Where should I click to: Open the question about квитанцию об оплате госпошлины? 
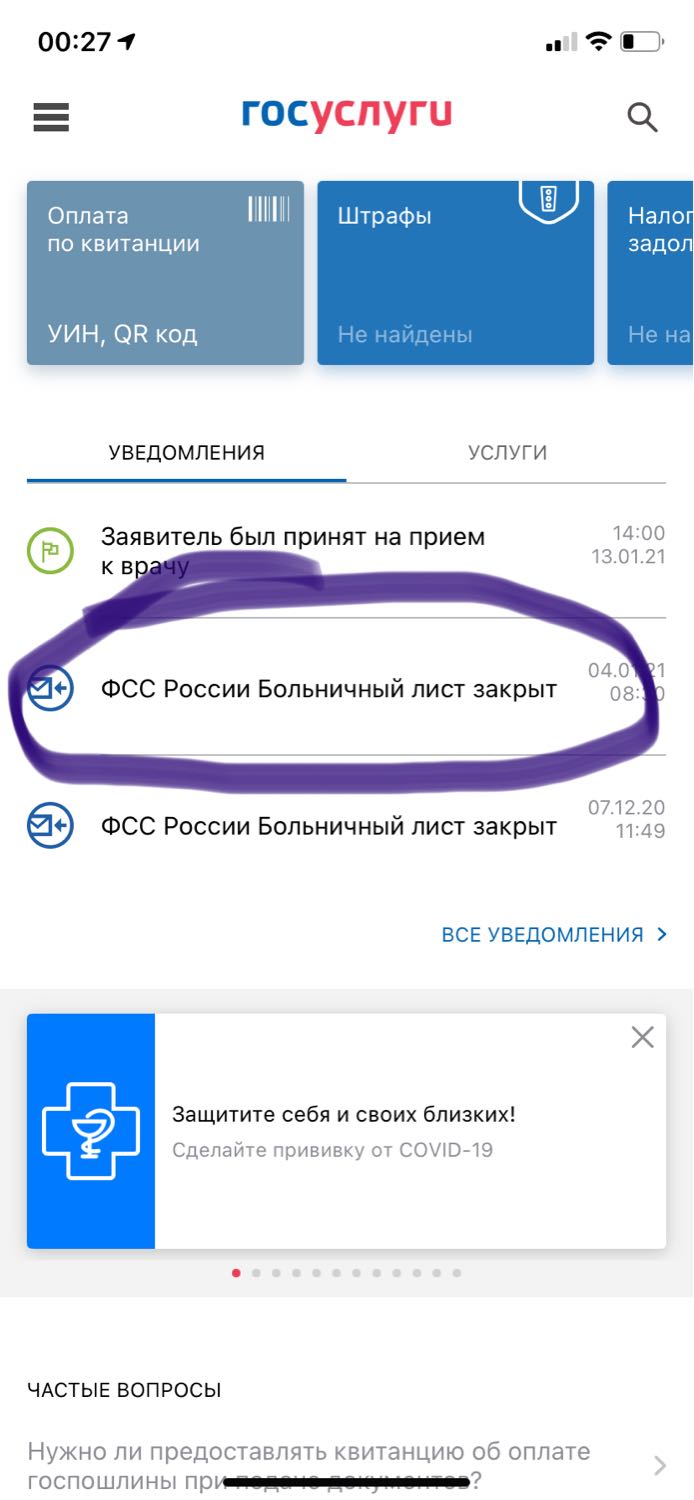pos(346,1465)
